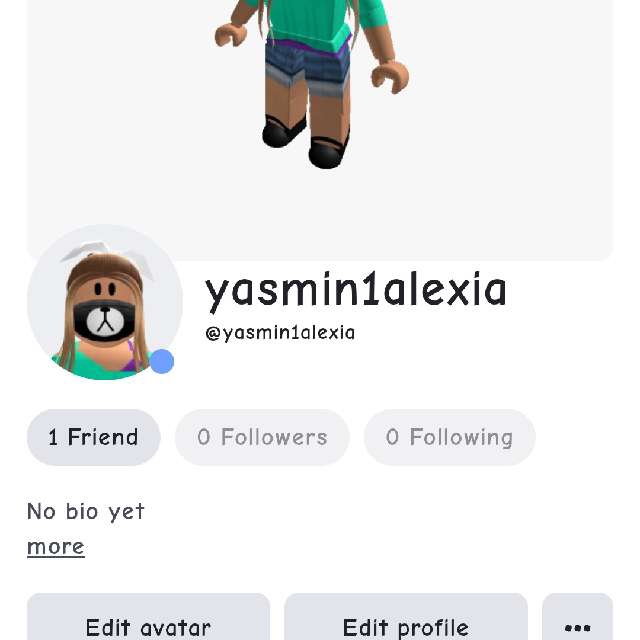Open Edit profile
The image size is (640, 640).
point(406,617)
